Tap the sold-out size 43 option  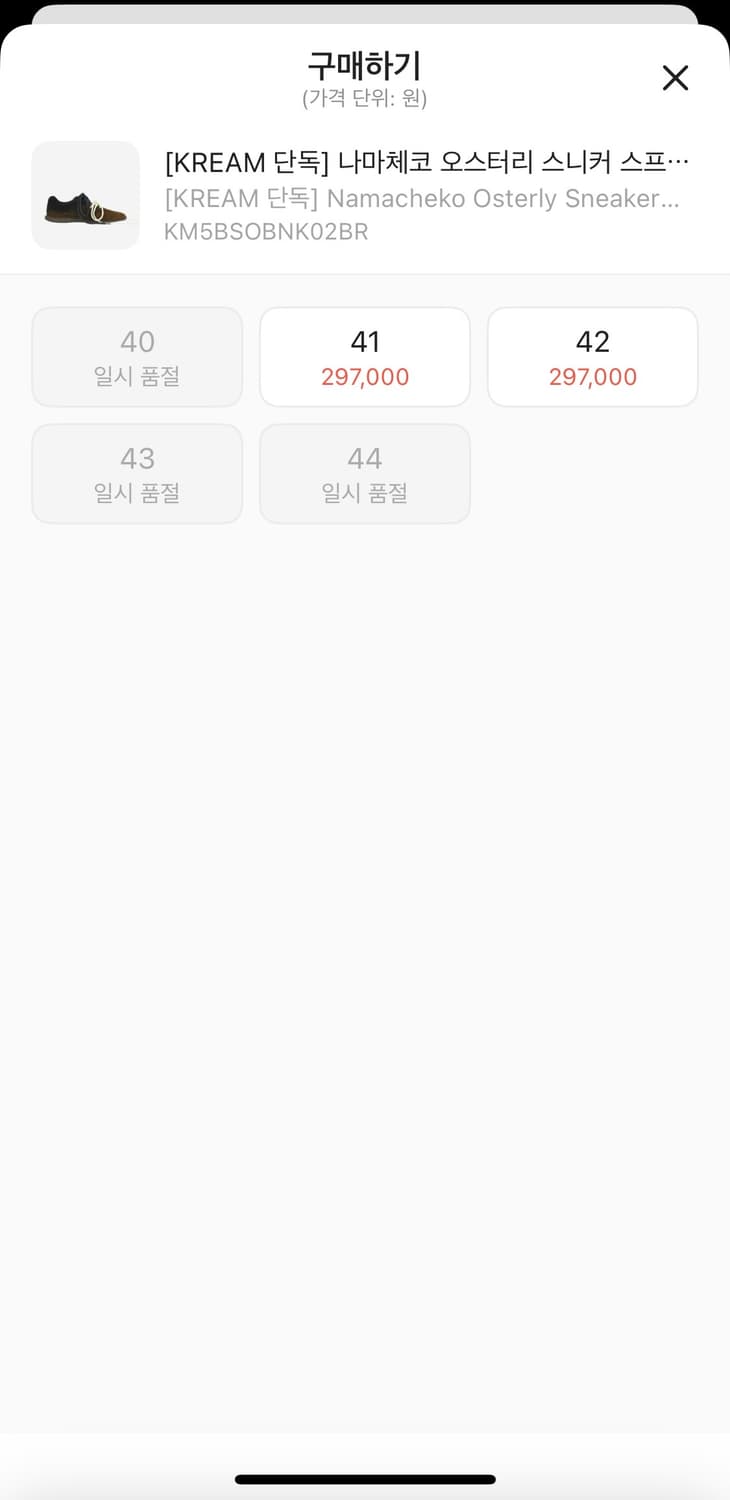tap(136, 473)
